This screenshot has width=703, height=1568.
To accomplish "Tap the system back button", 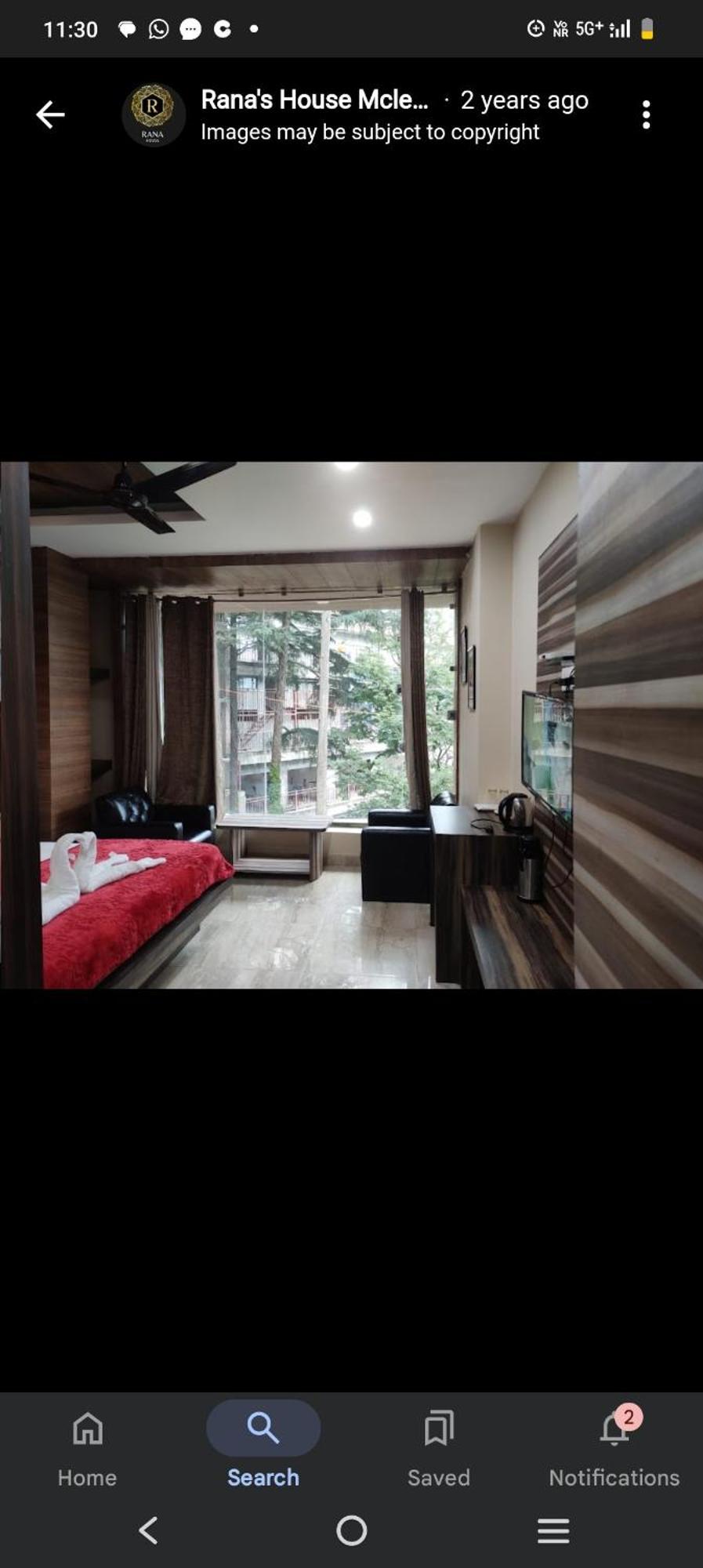I will pos(149,1530).
